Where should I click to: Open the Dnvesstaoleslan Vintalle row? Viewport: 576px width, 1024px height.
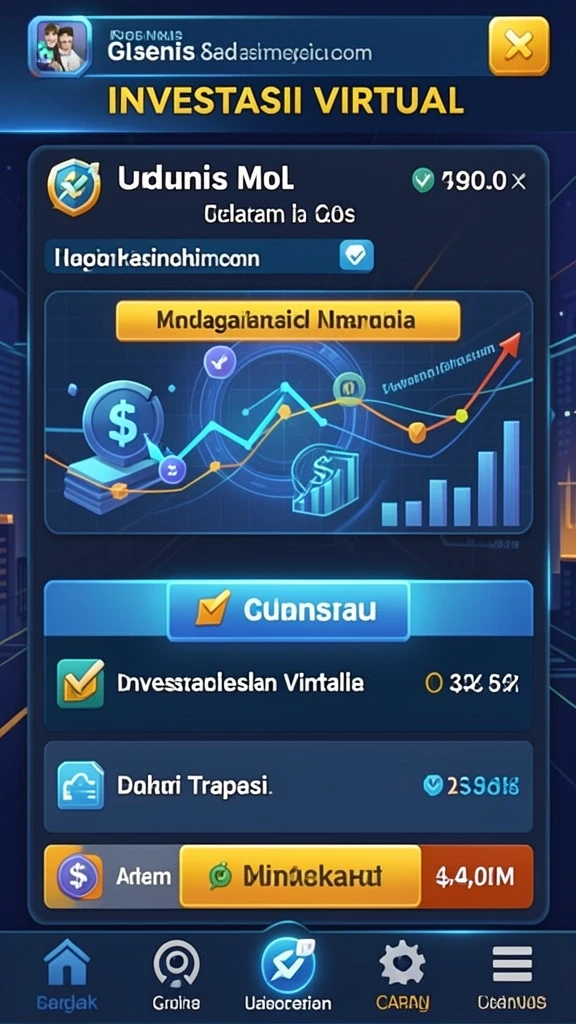click(288, 684)
